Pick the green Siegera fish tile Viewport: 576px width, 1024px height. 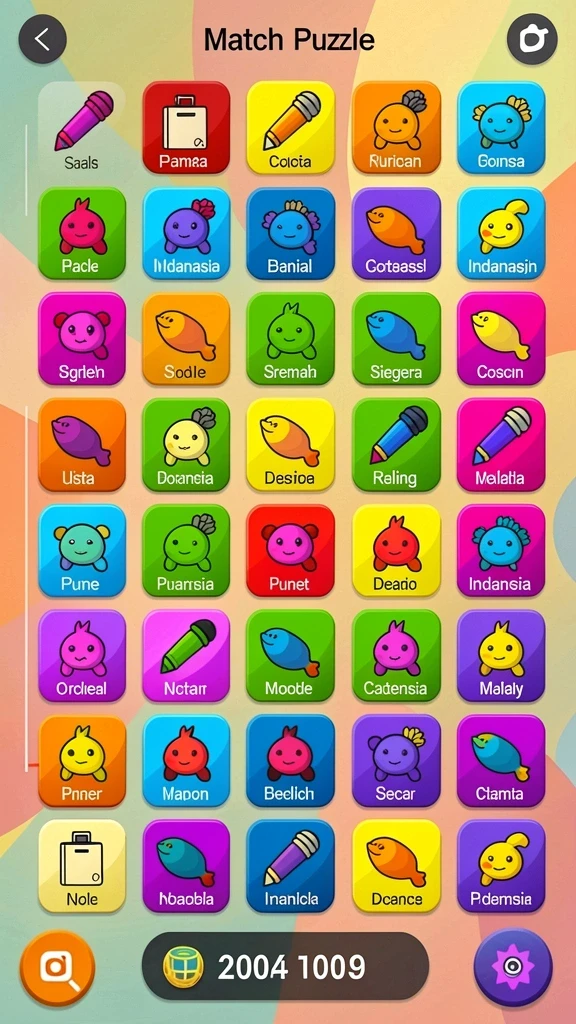click(x=396, y=339)
